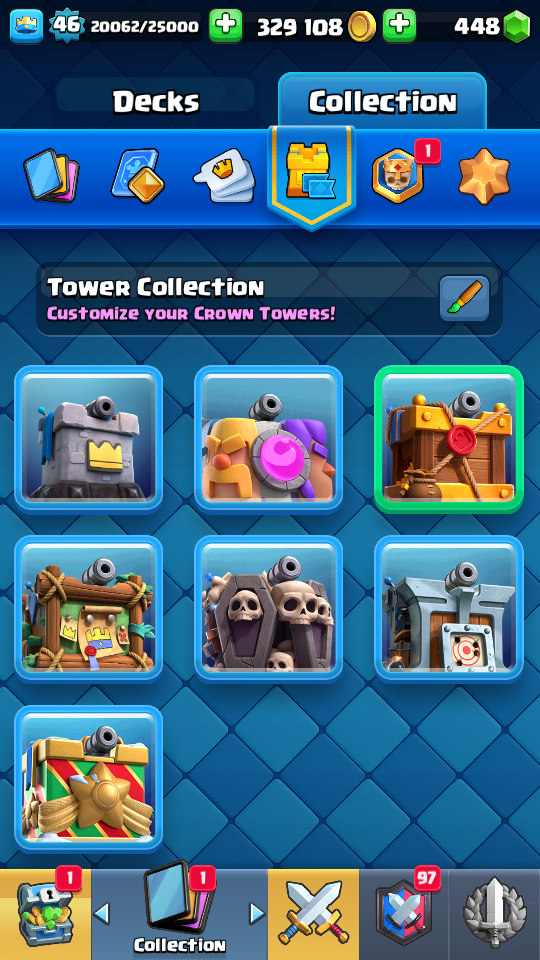Open the clan shield tab
The image size is (540, 960).
(x=404, y=914)
